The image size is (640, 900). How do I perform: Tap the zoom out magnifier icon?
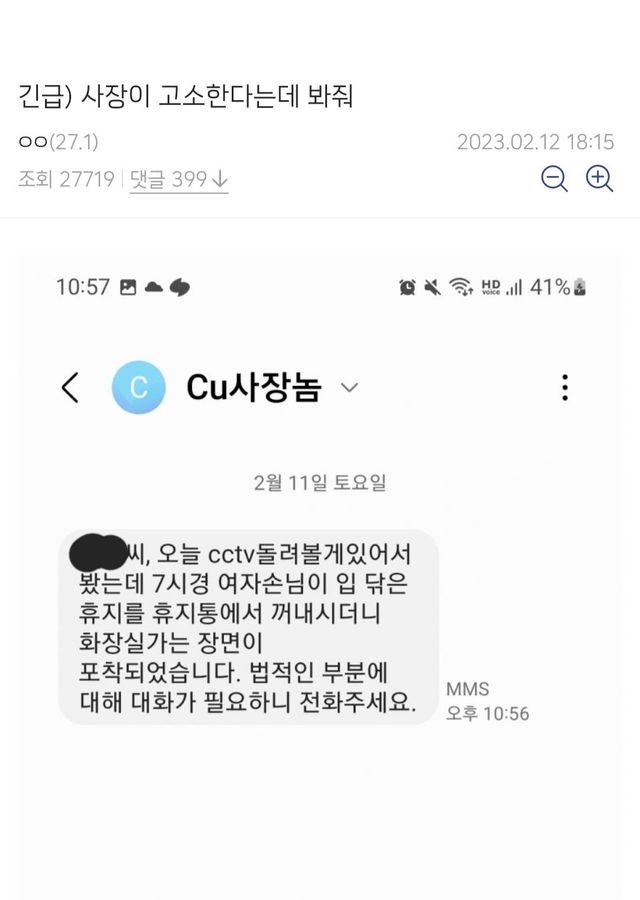click(554, 178)
